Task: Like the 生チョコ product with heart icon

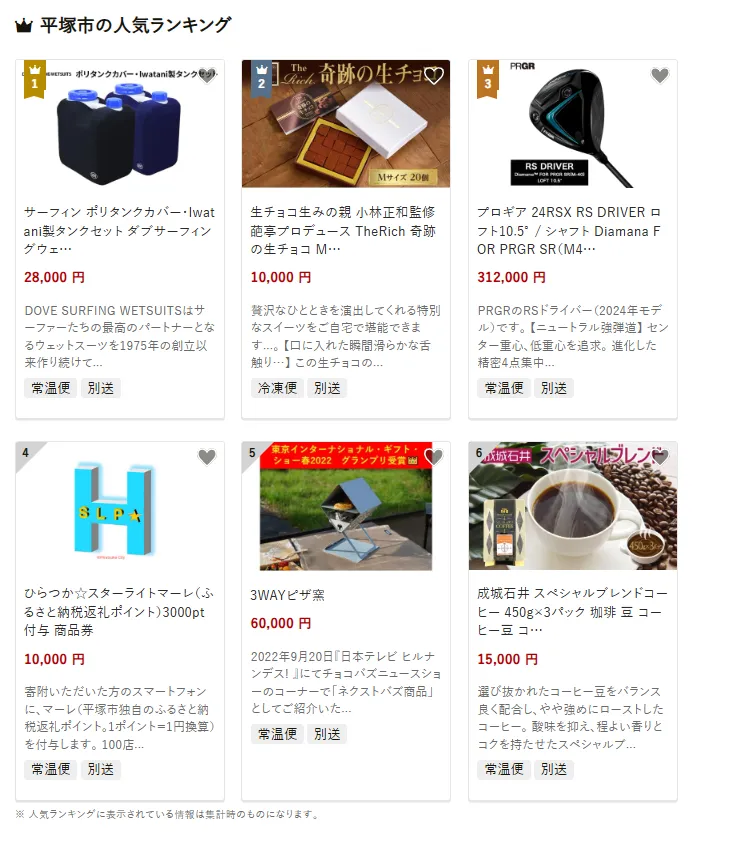Action: 433,76
